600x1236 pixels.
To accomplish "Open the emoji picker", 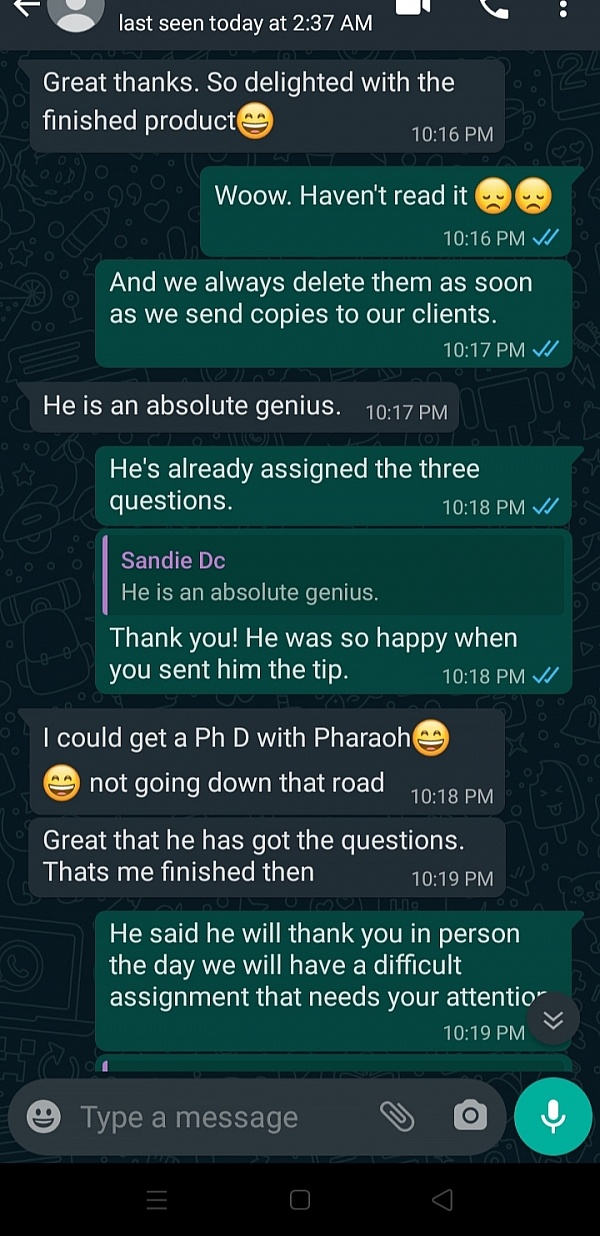I will 44,1116.
